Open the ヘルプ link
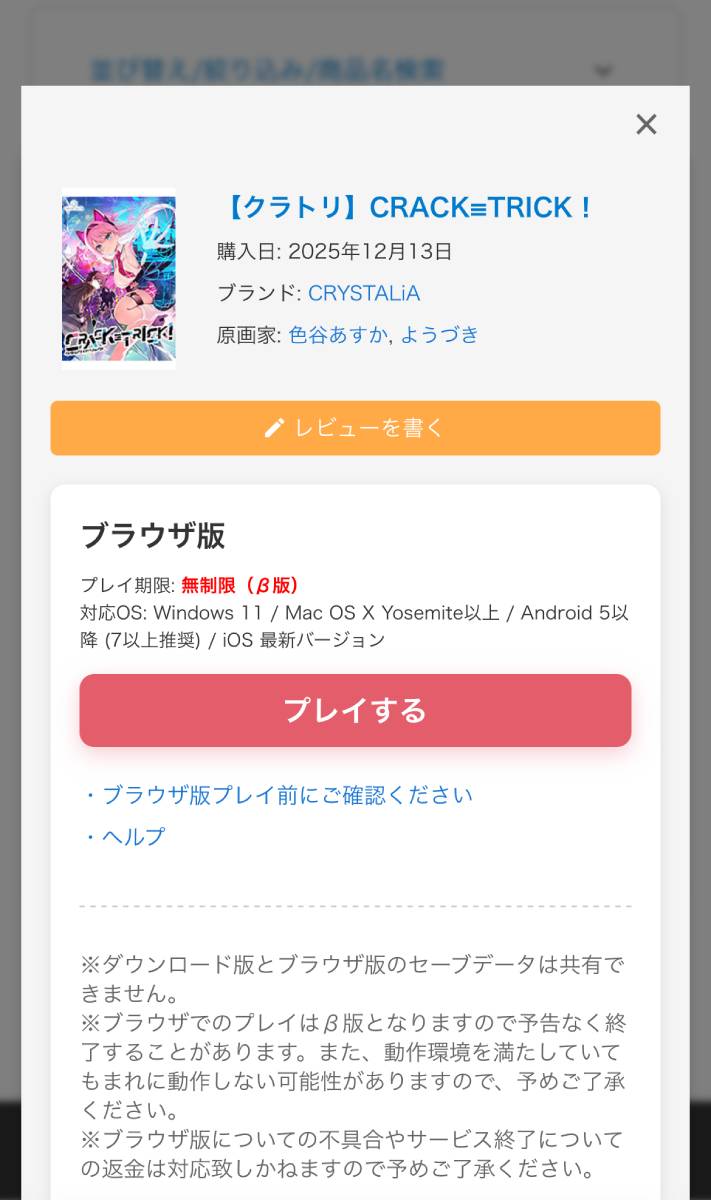The width and height of the screenshot is (711, 1200). (x=133, y=837)
